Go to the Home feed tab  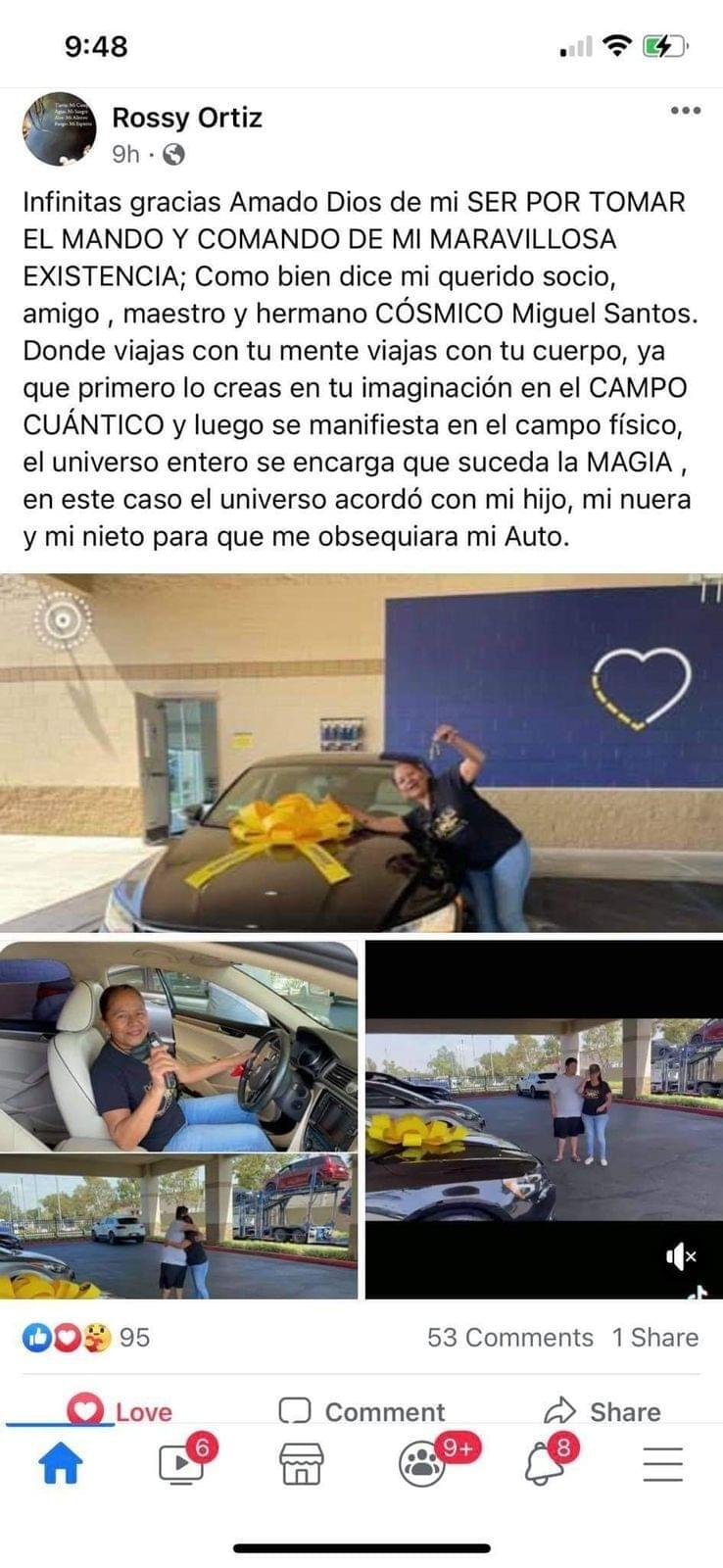click(60, 1465)
